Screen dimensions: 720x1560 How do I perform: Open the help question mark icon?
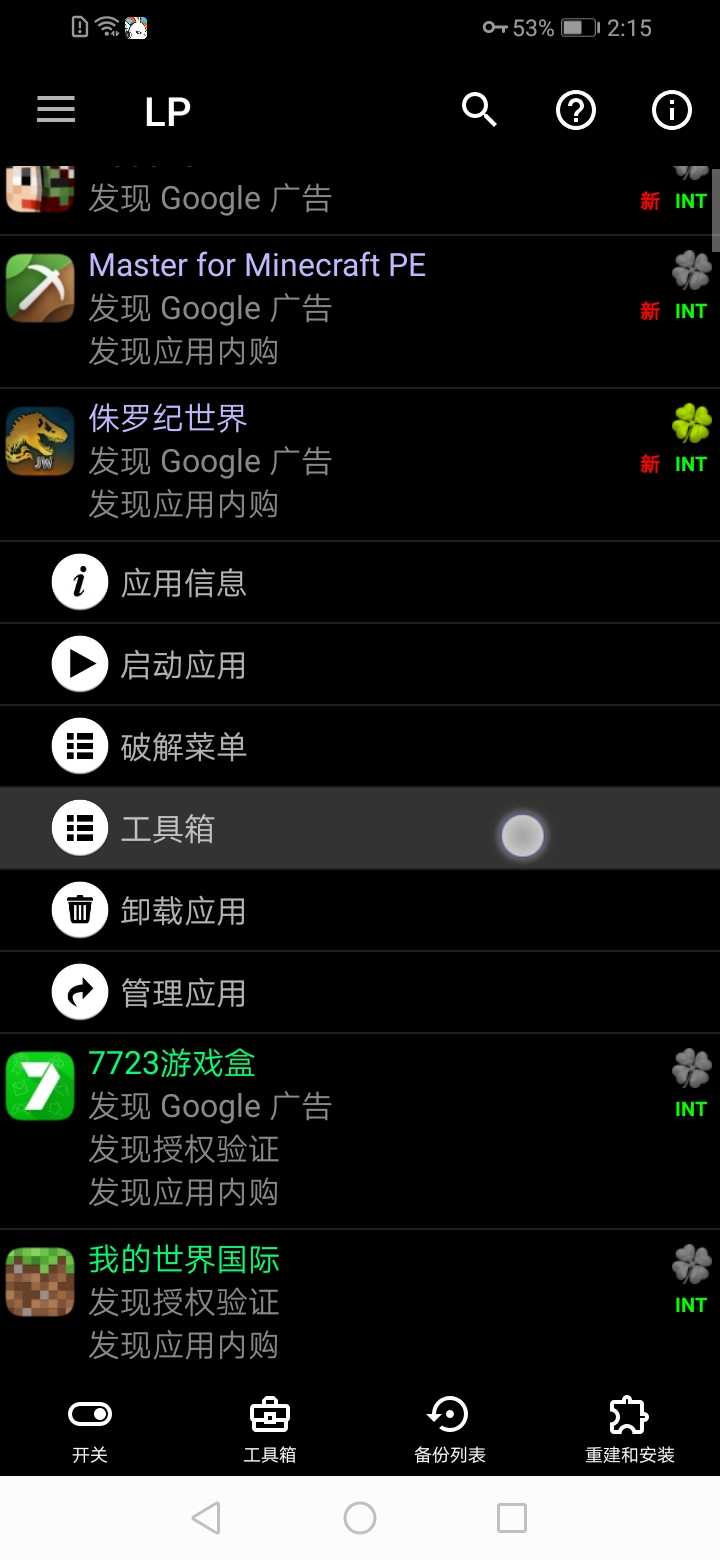[x=576, y=110]
